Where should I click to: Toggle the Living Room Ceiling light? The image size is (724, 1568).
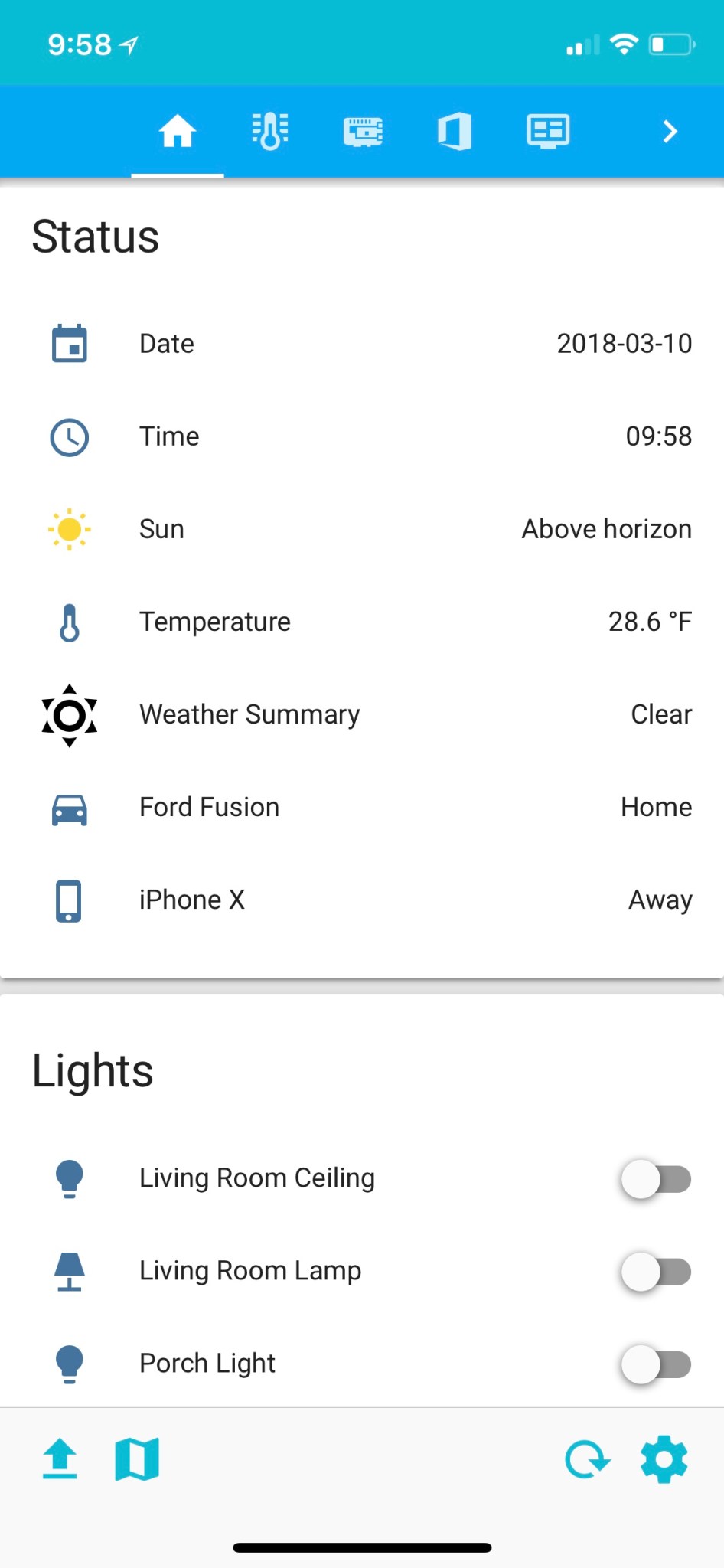point(656,1179)
